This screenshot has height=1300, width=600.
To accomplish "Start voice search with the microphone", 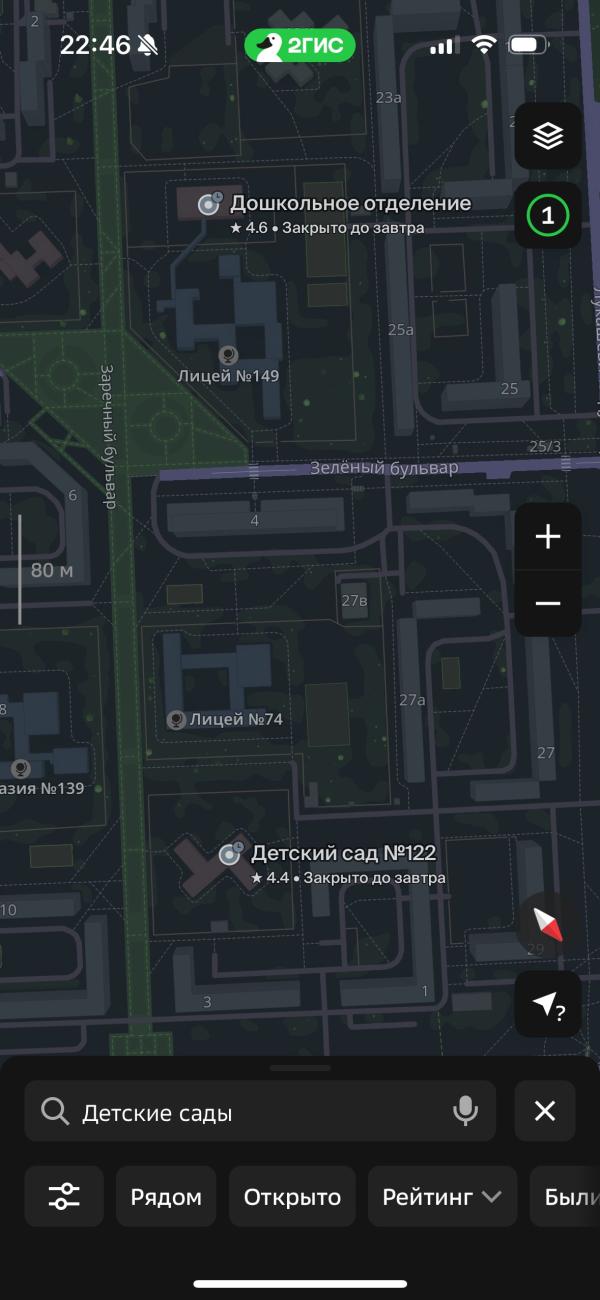I will pos(465,1111).
